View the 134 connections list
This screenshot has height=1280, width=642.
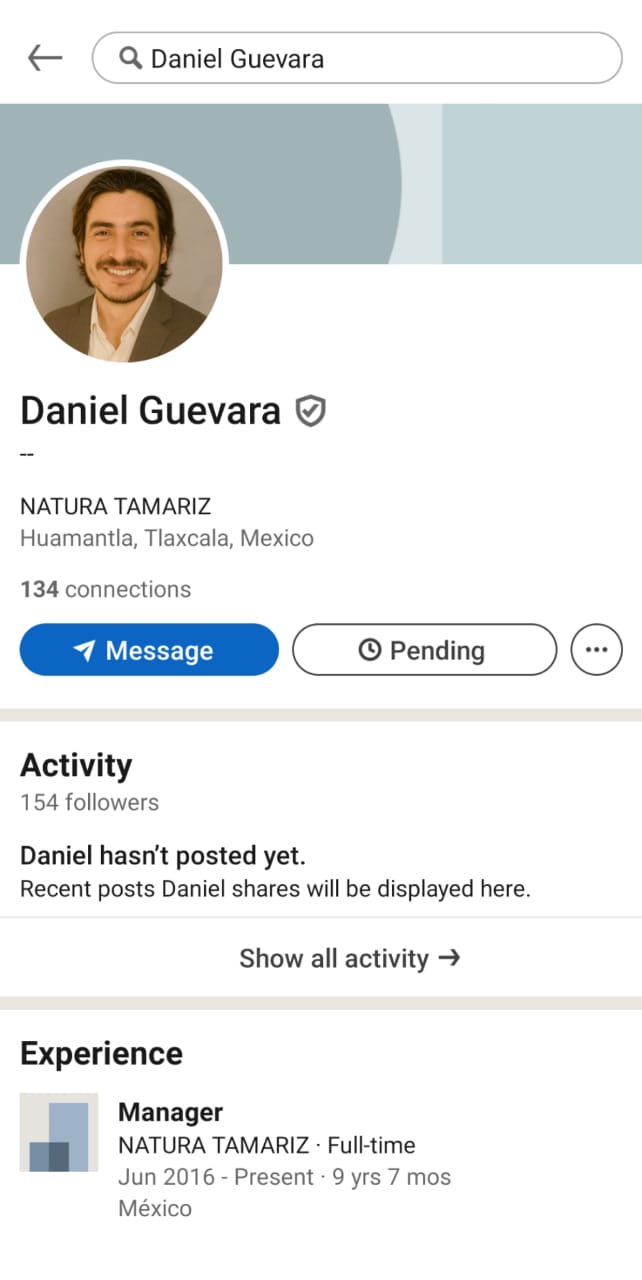tap(105, 589)
